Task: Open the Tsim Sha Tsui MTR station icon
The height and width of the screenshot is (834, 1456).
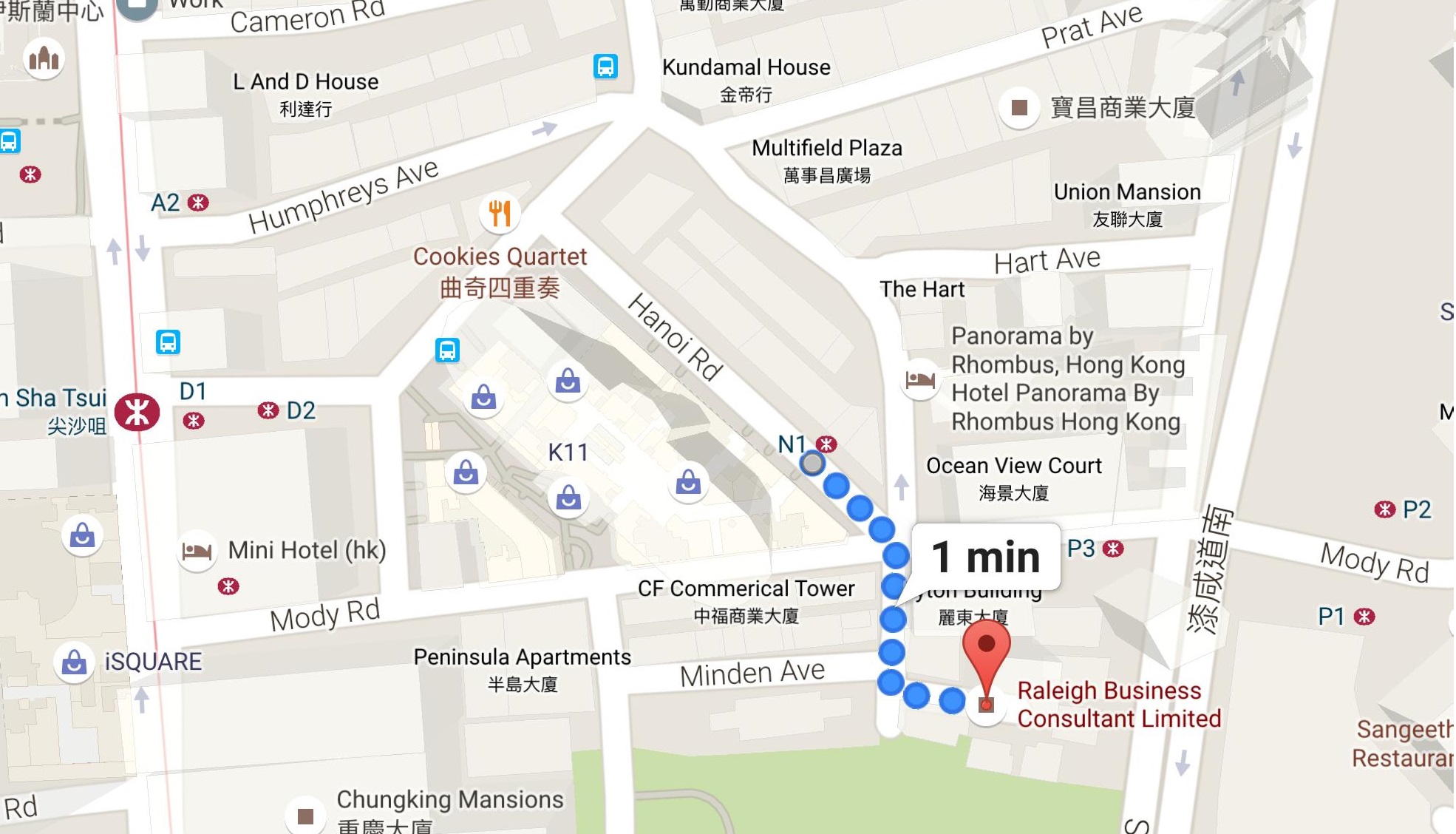Action: click(137, 412)
